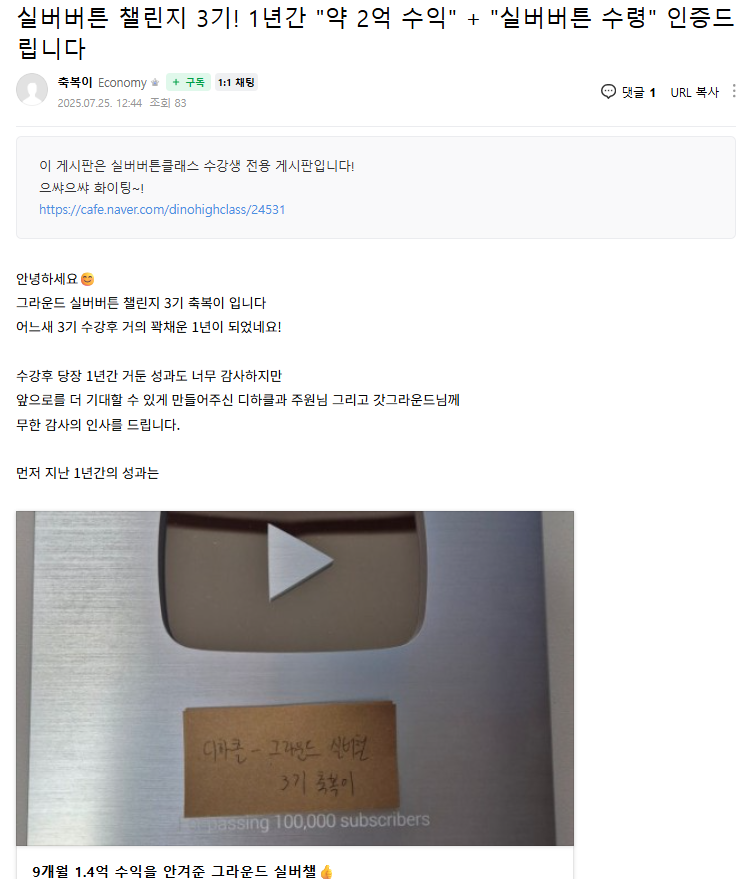Subscribe with the 구독 button
Viewport: 744px width, 879px height.
tap(188, 83)
